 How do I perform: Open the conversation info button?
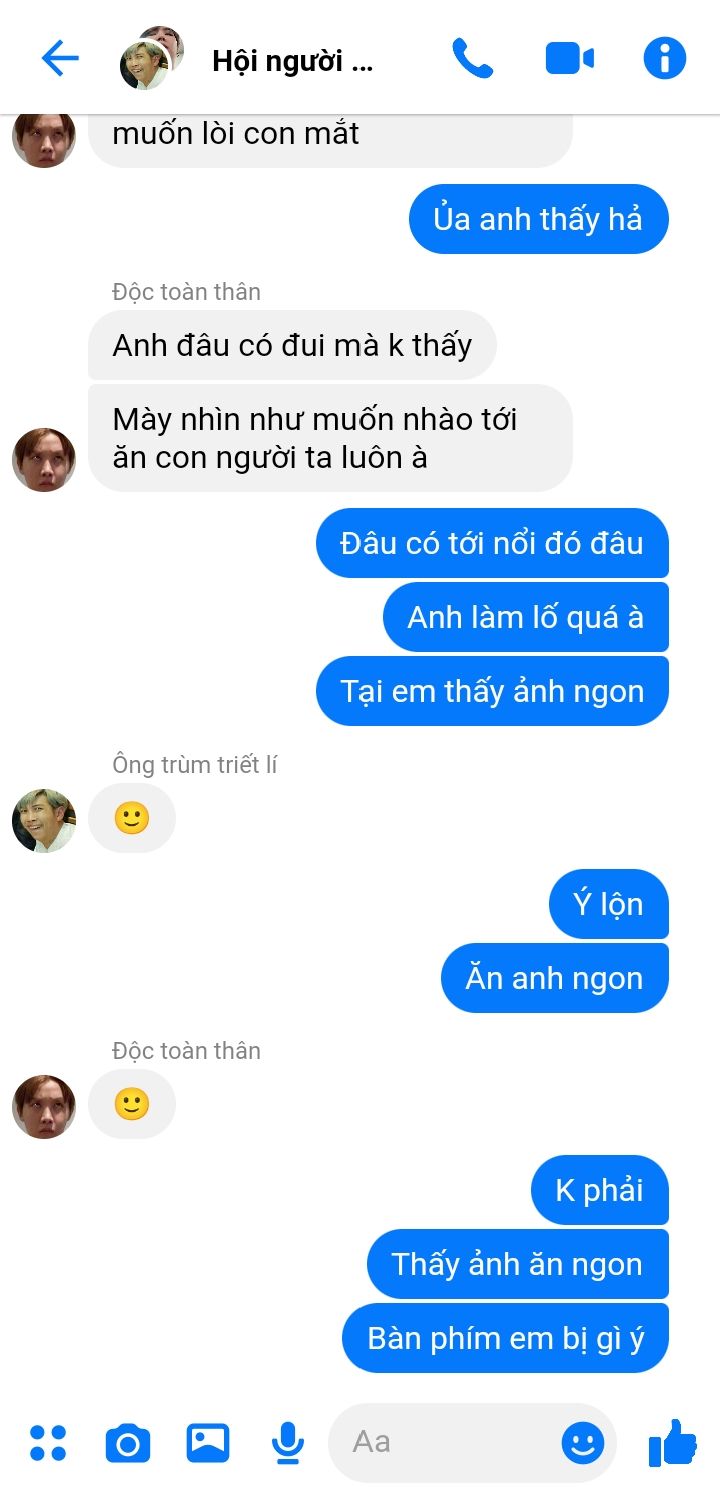click(665, 58)
